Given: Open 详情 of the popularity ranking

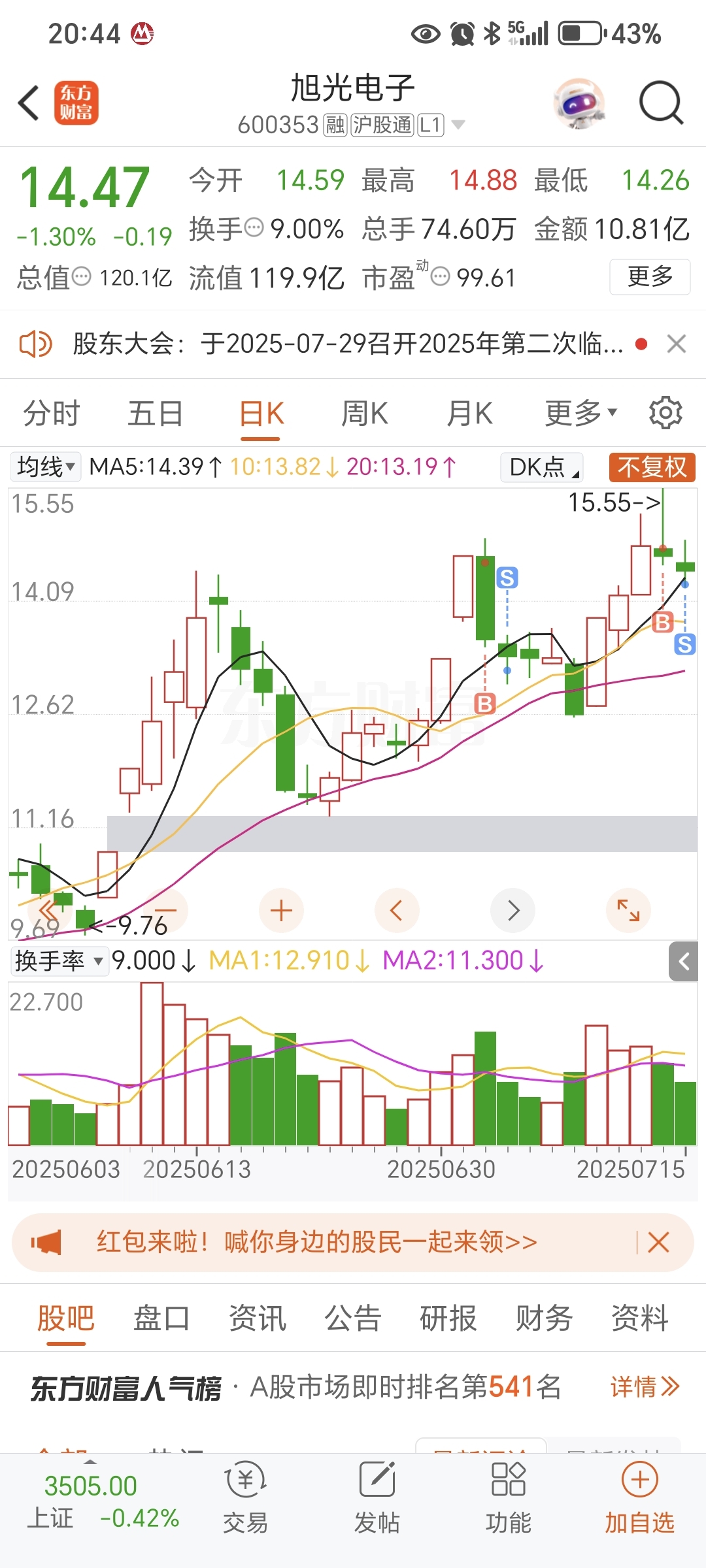Looking at the screenshot, I should tap(645, 1386).
